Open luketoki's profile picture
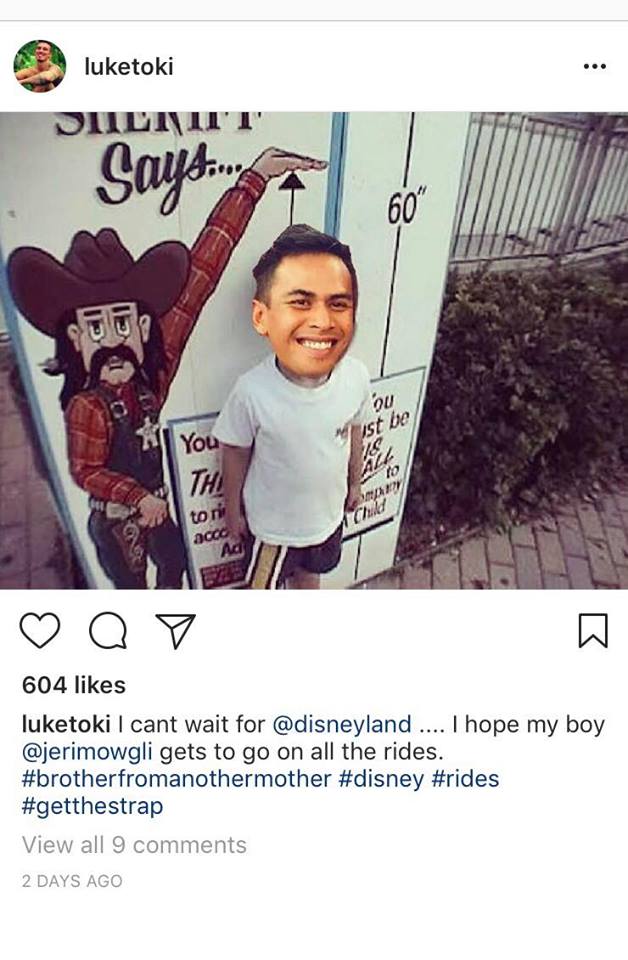628x960 pixels. [40, 67]
